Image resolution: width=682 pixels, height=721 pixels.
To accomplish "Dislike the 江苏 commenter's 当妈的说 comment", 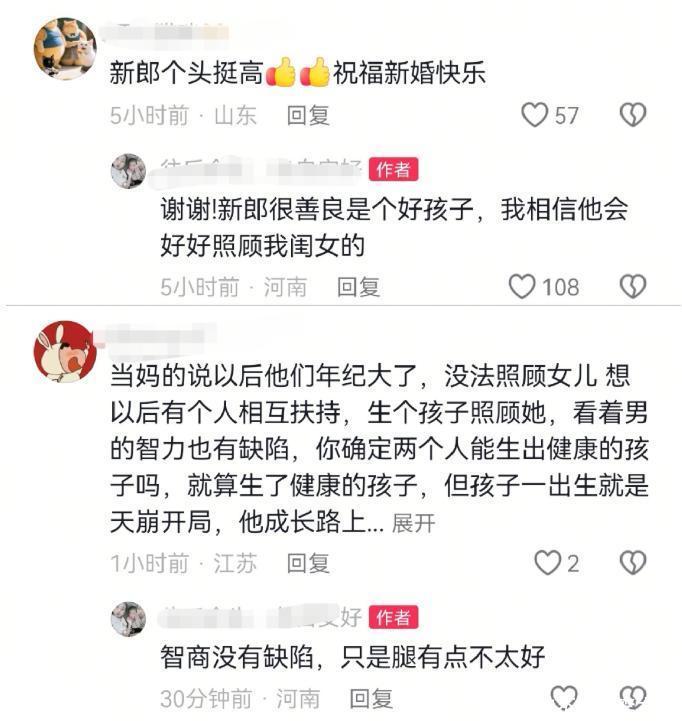I will 633,563.
